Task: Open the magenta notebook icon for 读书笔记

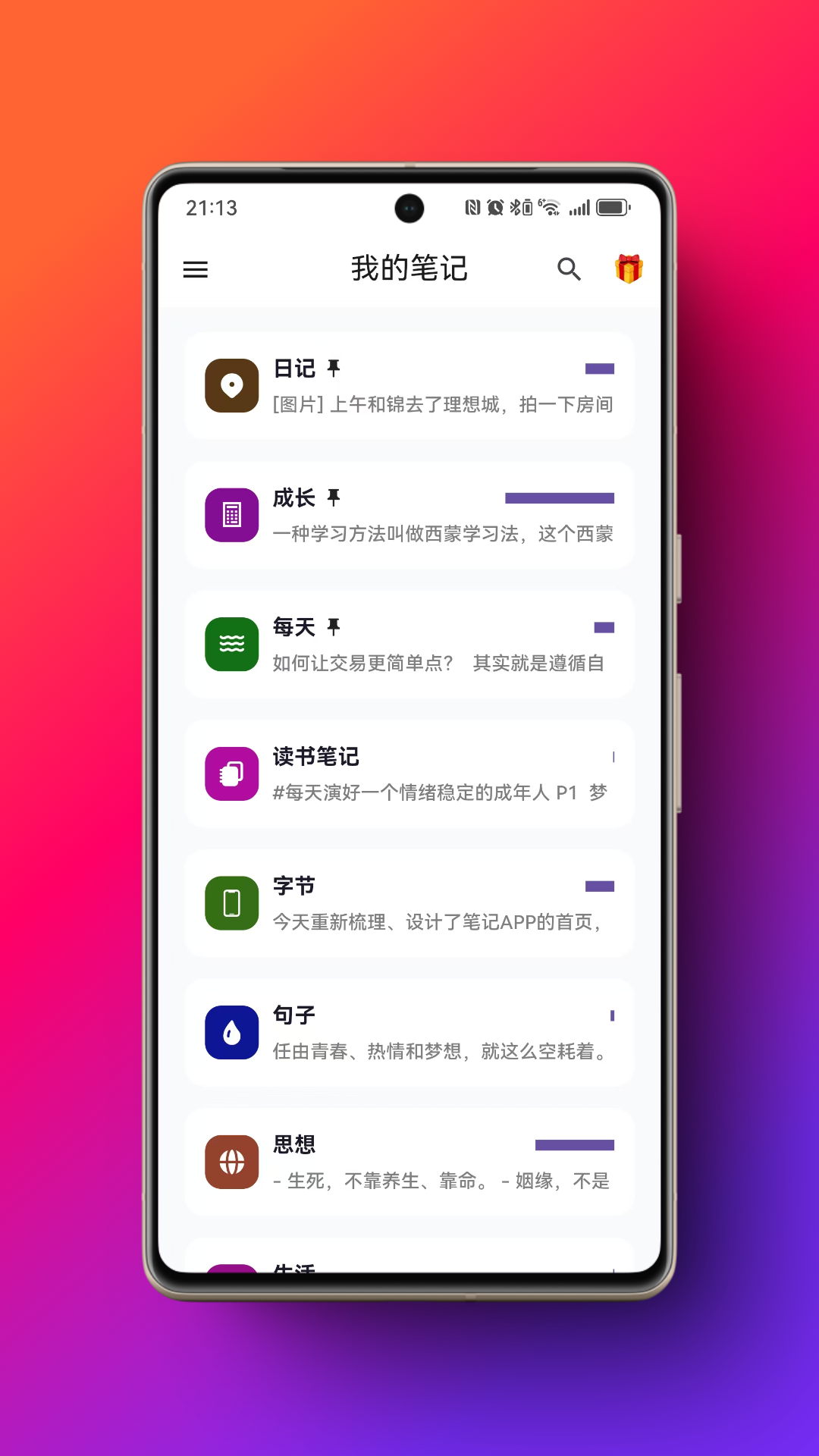Action: click(x=232, y=774)
